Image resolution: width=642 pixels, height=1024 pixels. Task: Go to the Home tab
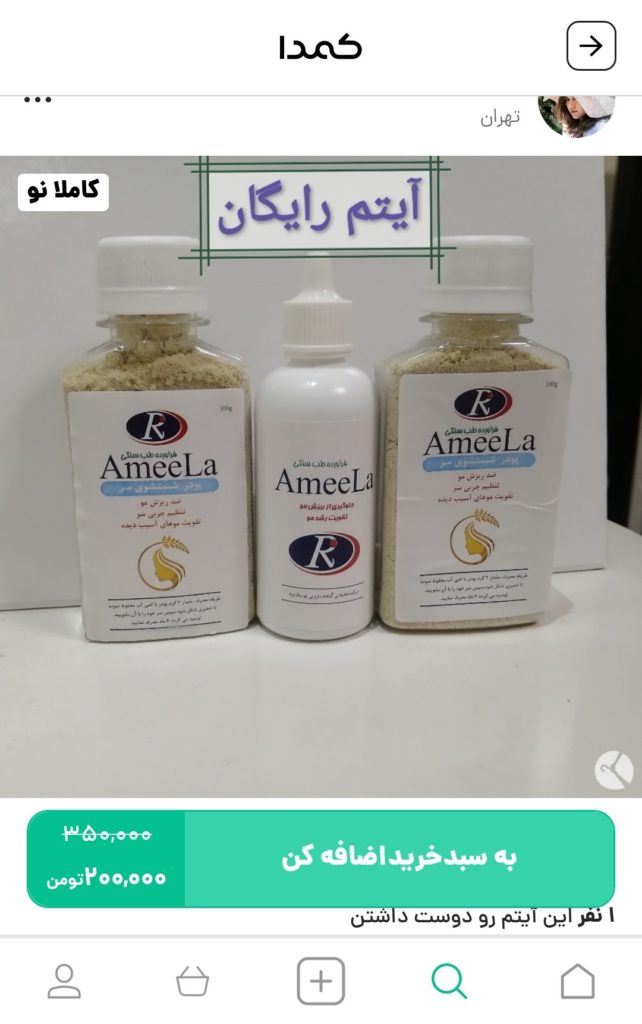577,981
